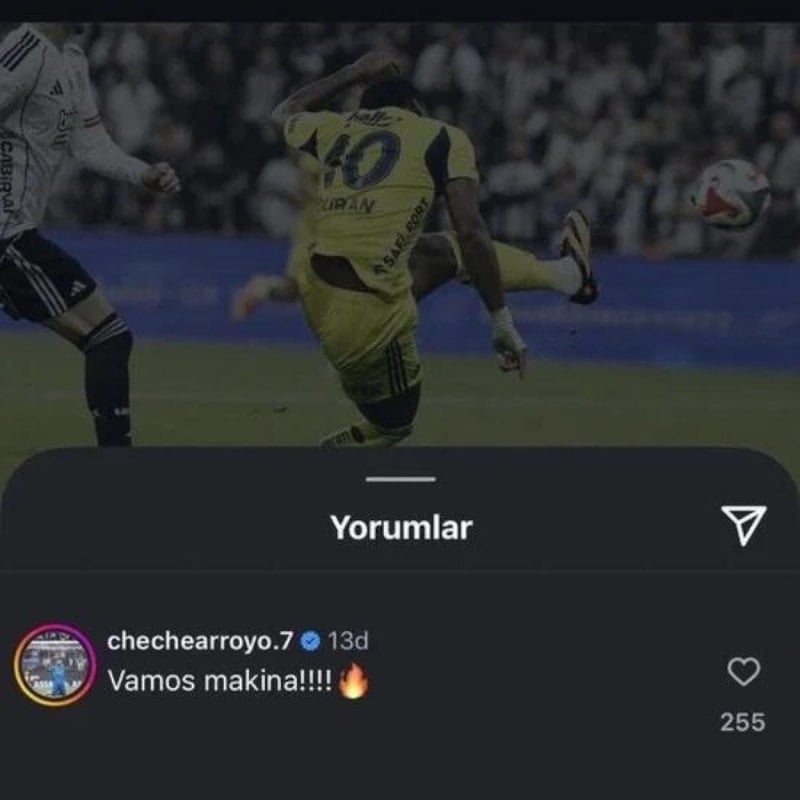Share the post via the send icon
Viewport: 800px width, 800px height.
tap(743, 524)
